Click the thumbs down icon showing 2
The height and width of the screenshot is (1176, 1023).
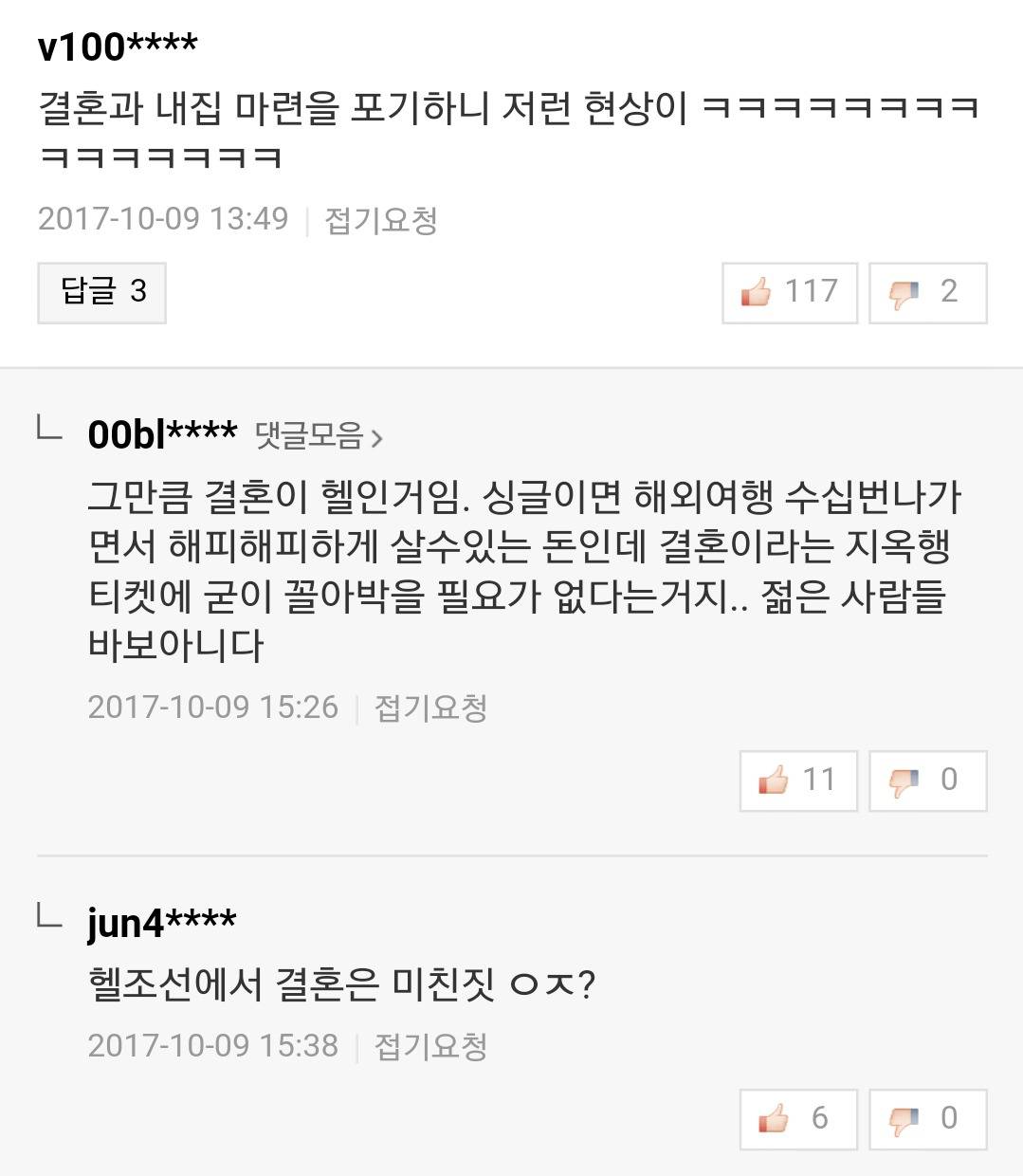904,293
